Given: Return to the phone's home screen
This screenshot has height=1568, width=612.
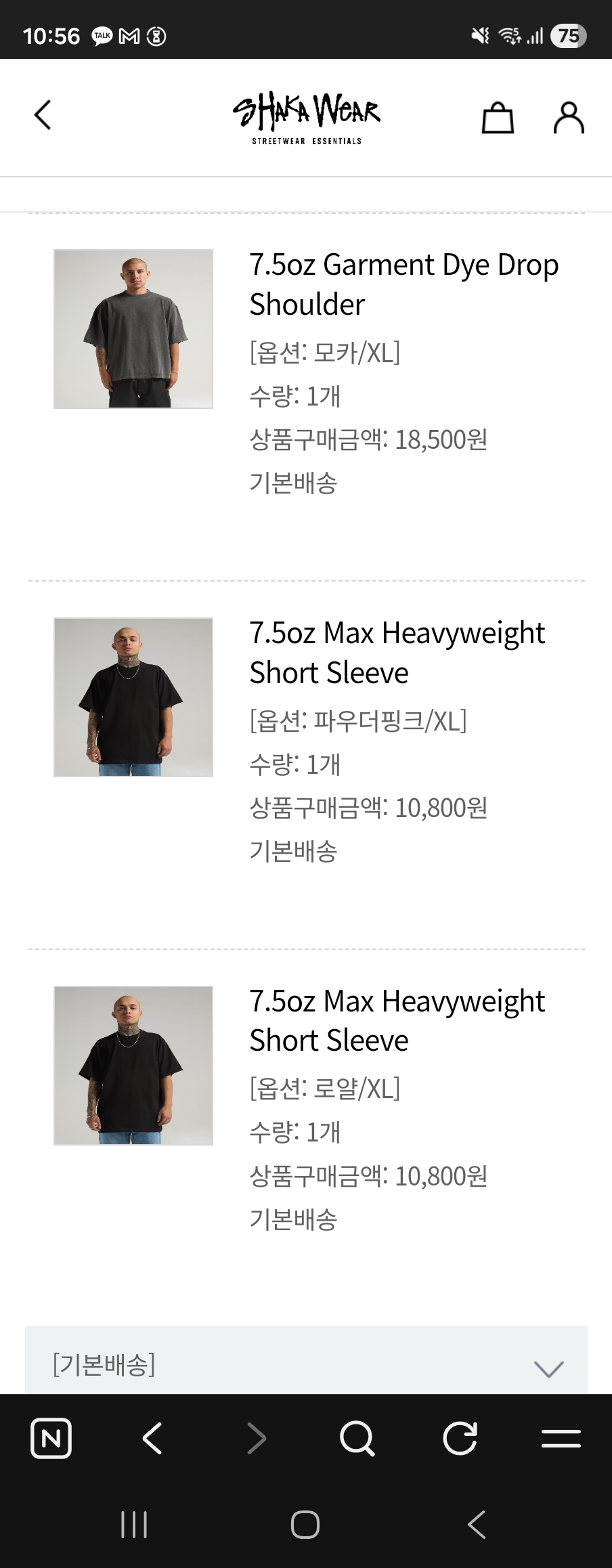Looking at the screenshot, I should coord(305,1525).
